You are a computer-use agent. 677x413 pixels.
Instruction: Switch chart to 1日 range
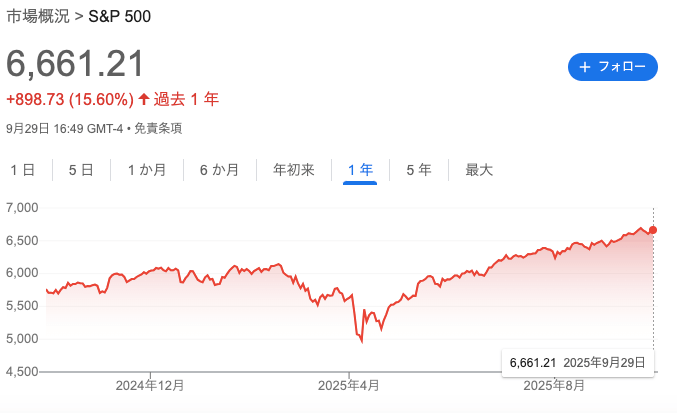22,170
